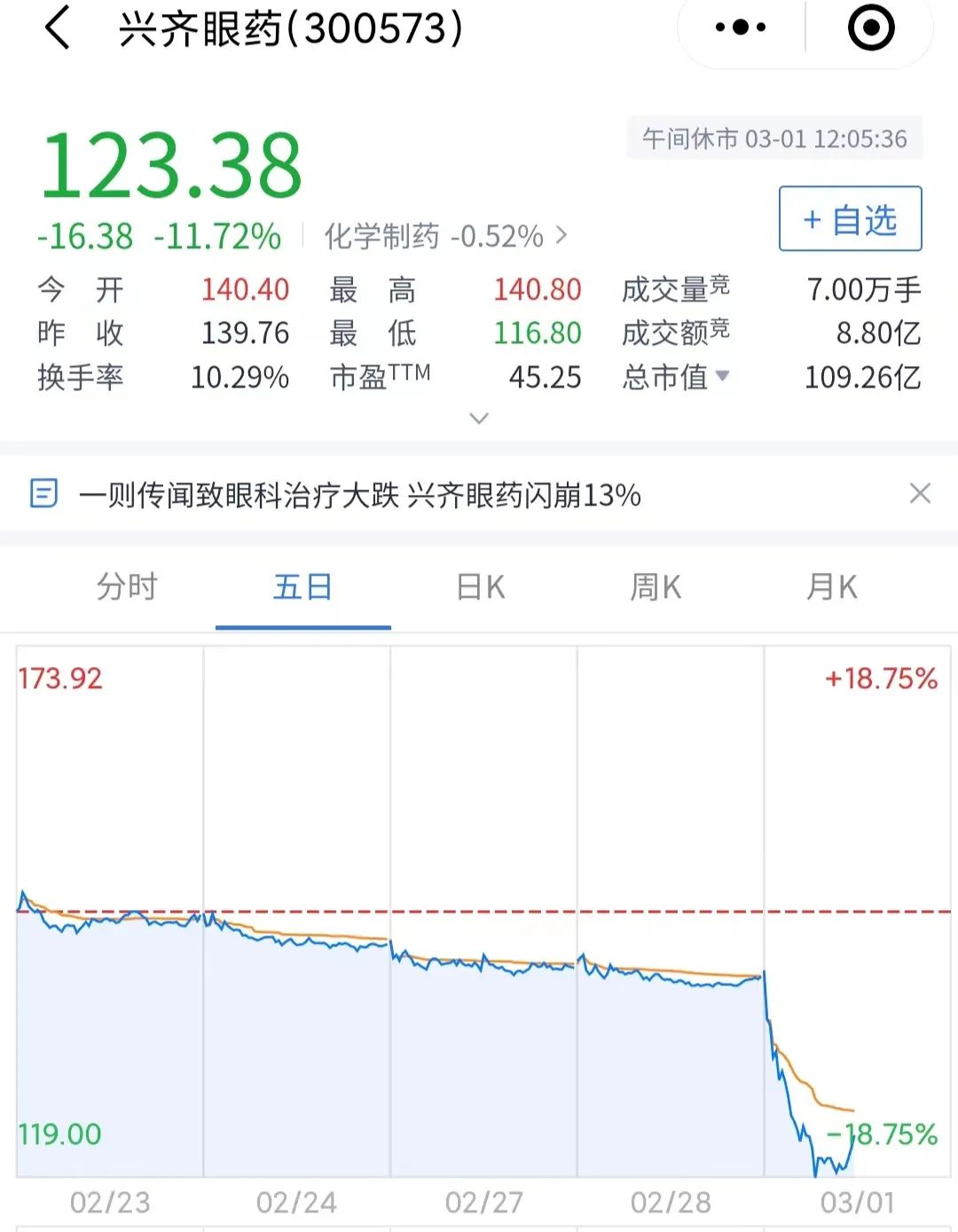Open the headline about 兴齐眼药闪崩13%
The image size is (958, 1232).
[359, 494]
